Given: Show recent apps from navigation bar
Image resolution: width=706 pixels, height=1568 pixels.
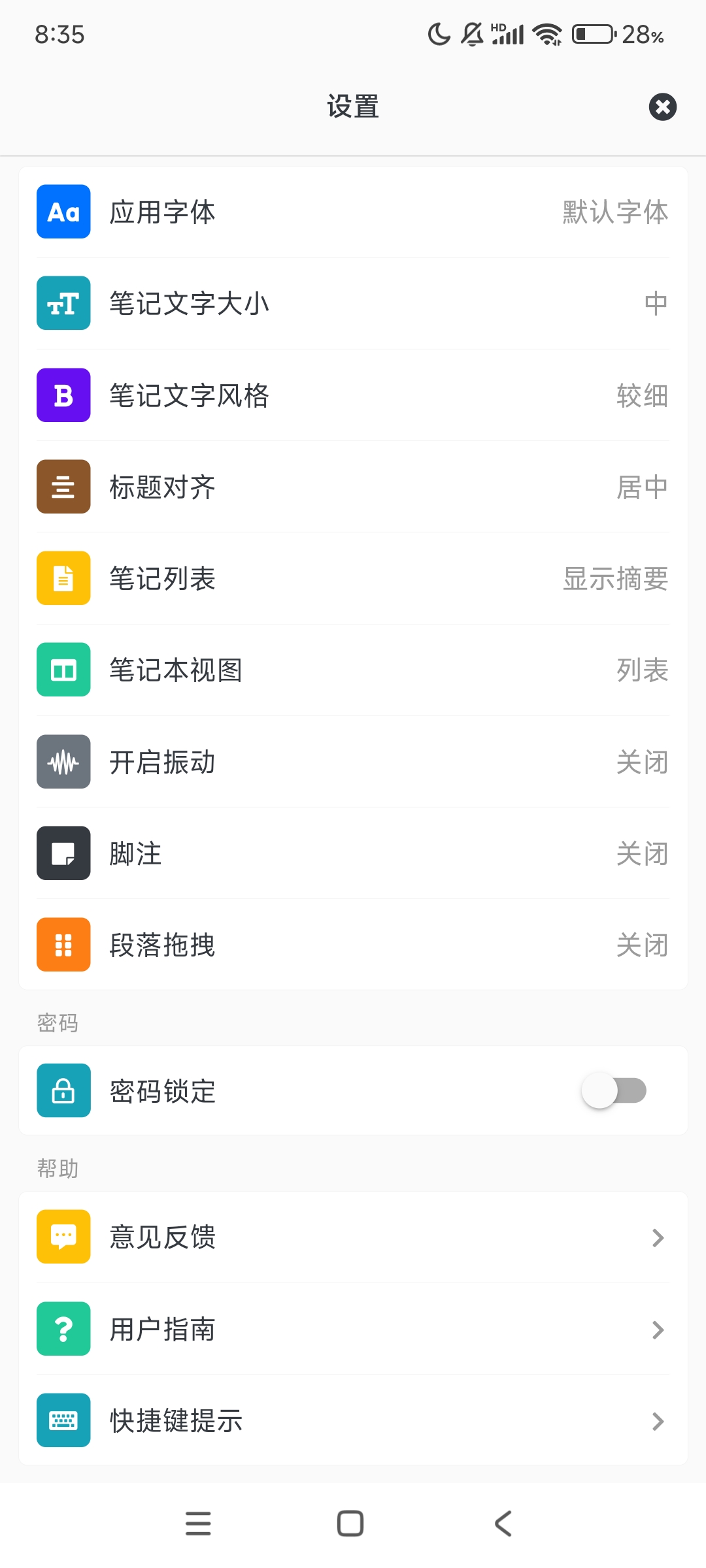Looking at the screenshot, I should pos(198,1524).
